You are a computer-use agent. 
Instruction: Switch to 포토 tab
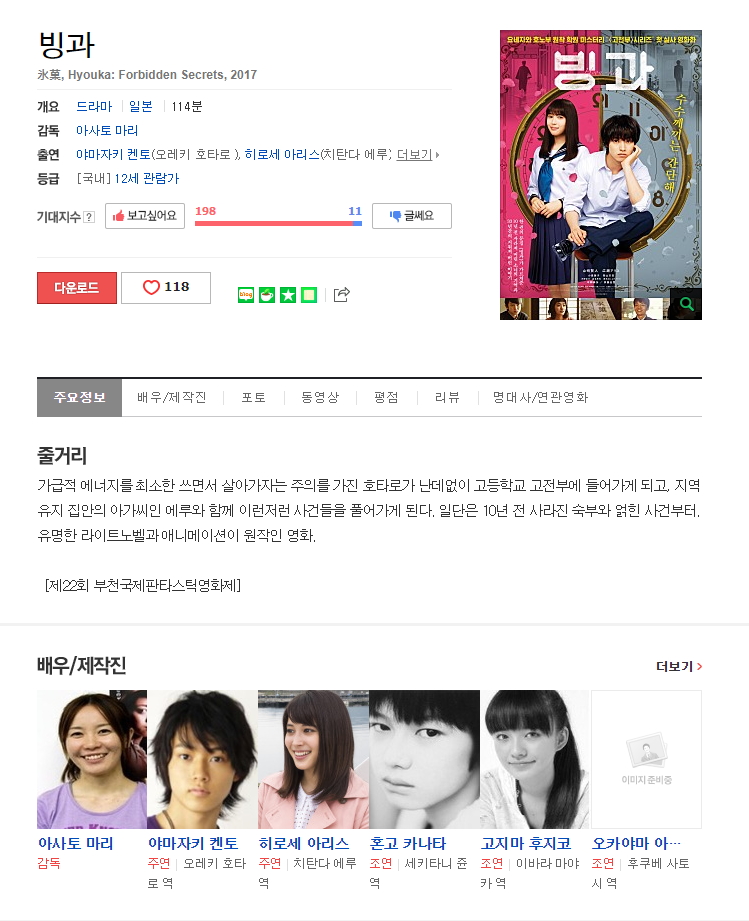254,397
